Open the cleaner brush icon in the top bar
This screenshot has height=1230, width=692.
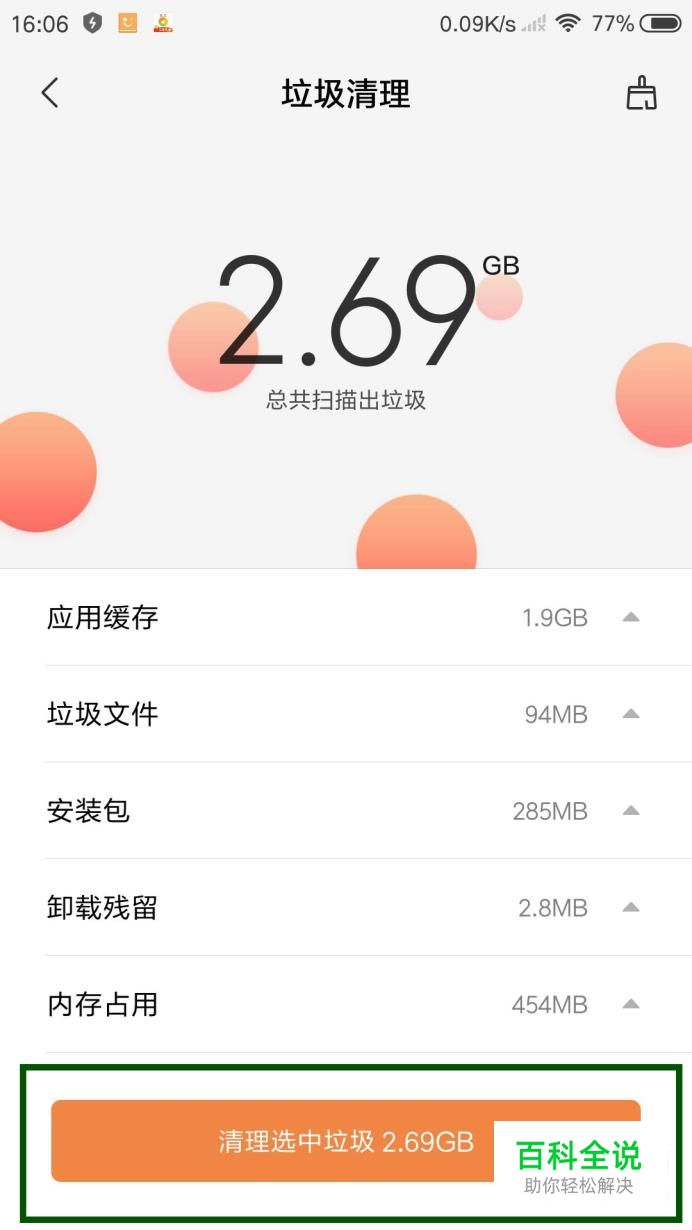pos(641,94)
